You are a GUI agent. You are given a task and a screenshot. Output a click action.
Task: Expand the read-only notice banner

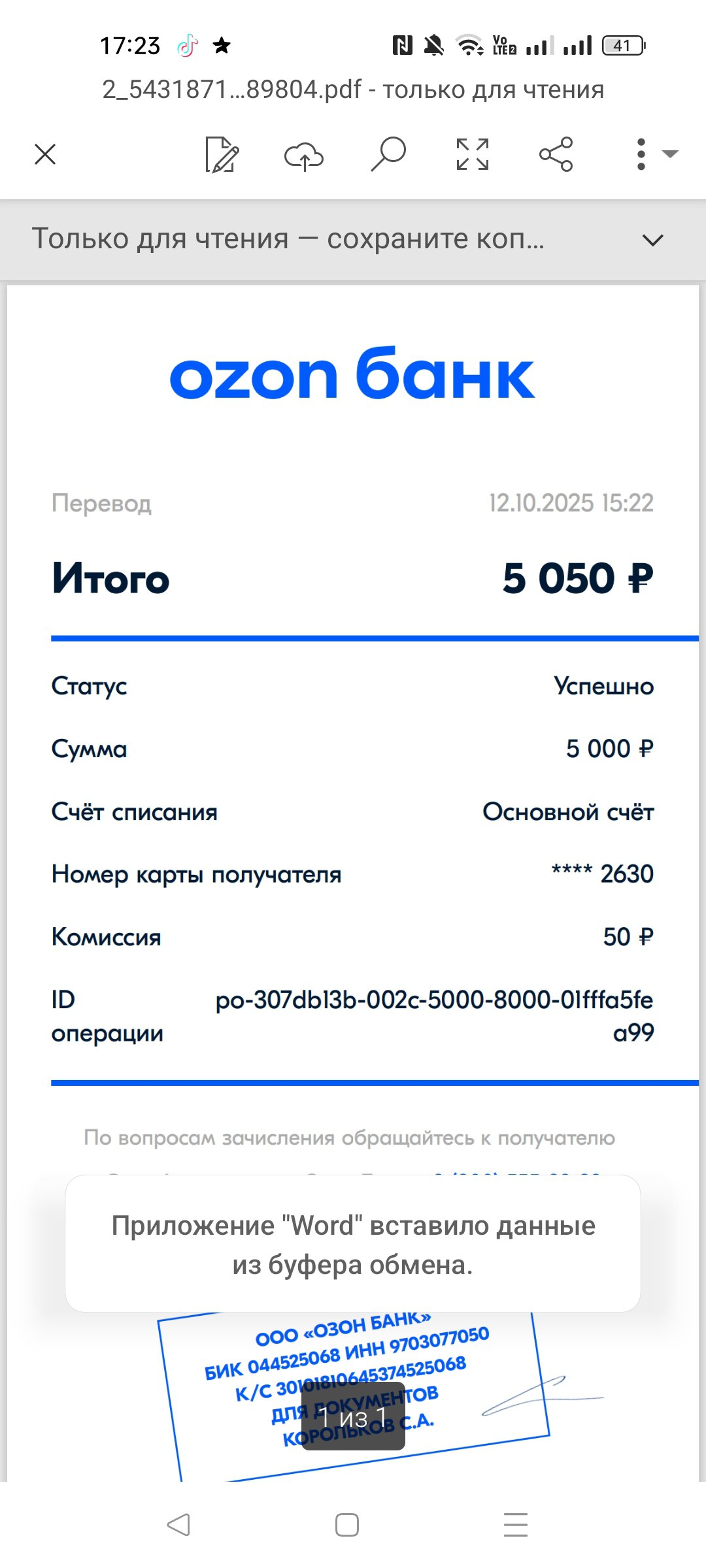(x=652, y=240)
